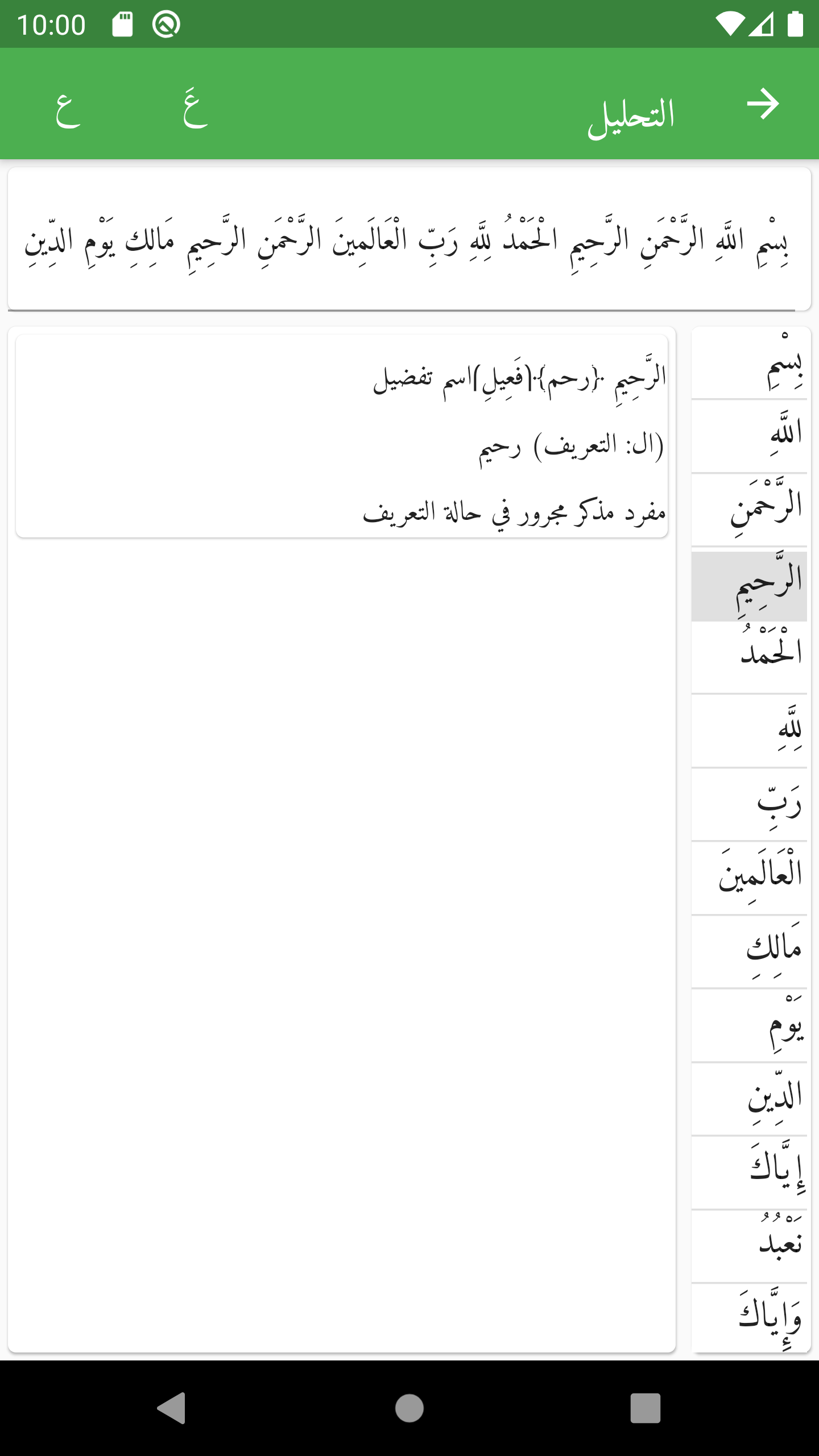Select the word الْعَالَمِينَ in the word list
The image size is (819, 1456).
749,879
